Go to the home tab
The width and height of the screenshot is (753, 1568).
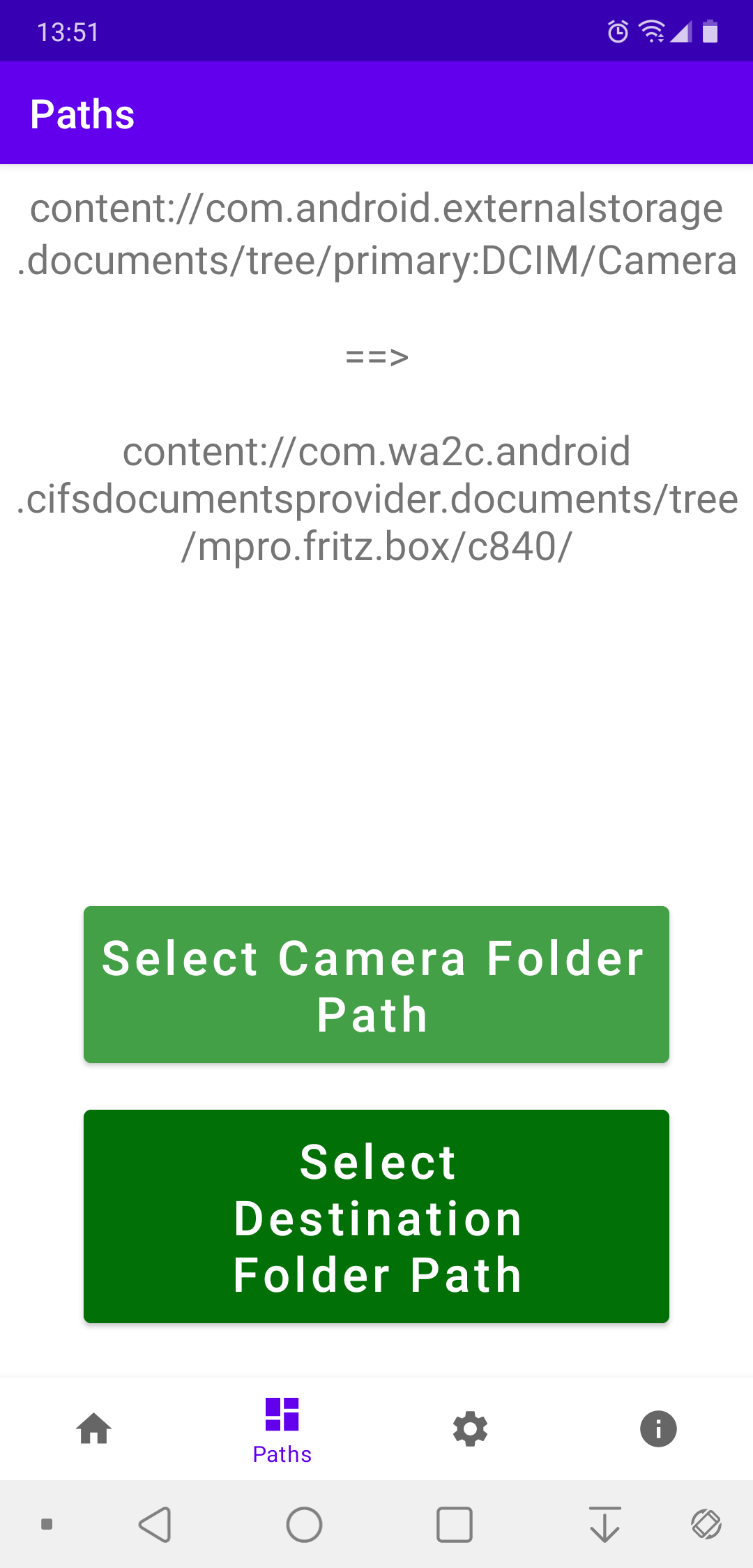point(94,1428)
